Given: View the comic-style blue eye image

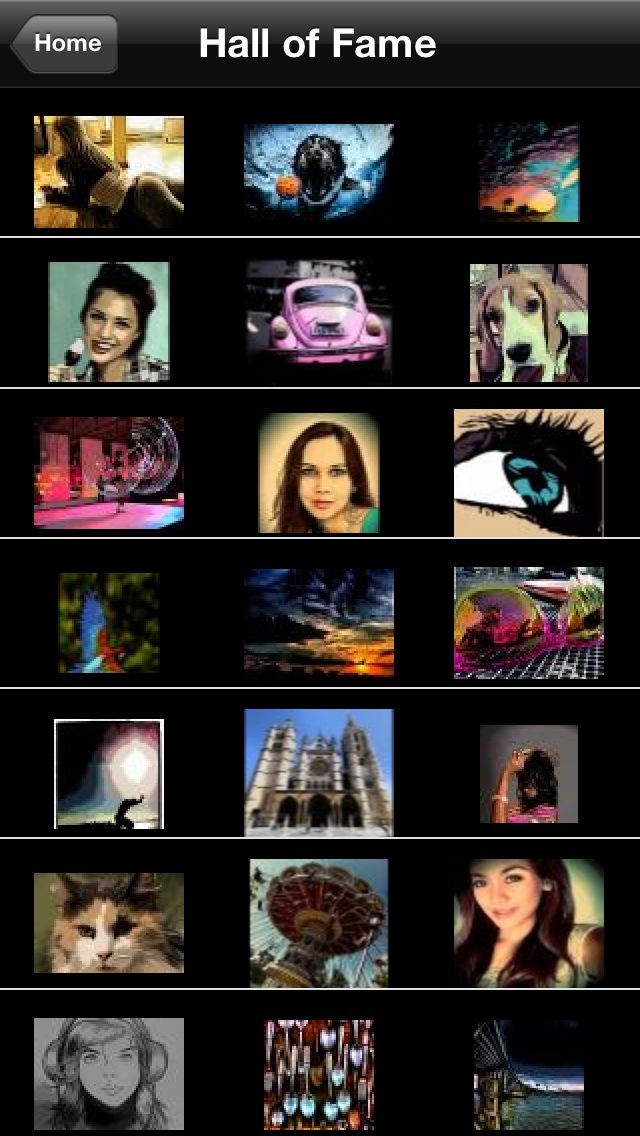Looking at the screenshot, I should point(528,473).
